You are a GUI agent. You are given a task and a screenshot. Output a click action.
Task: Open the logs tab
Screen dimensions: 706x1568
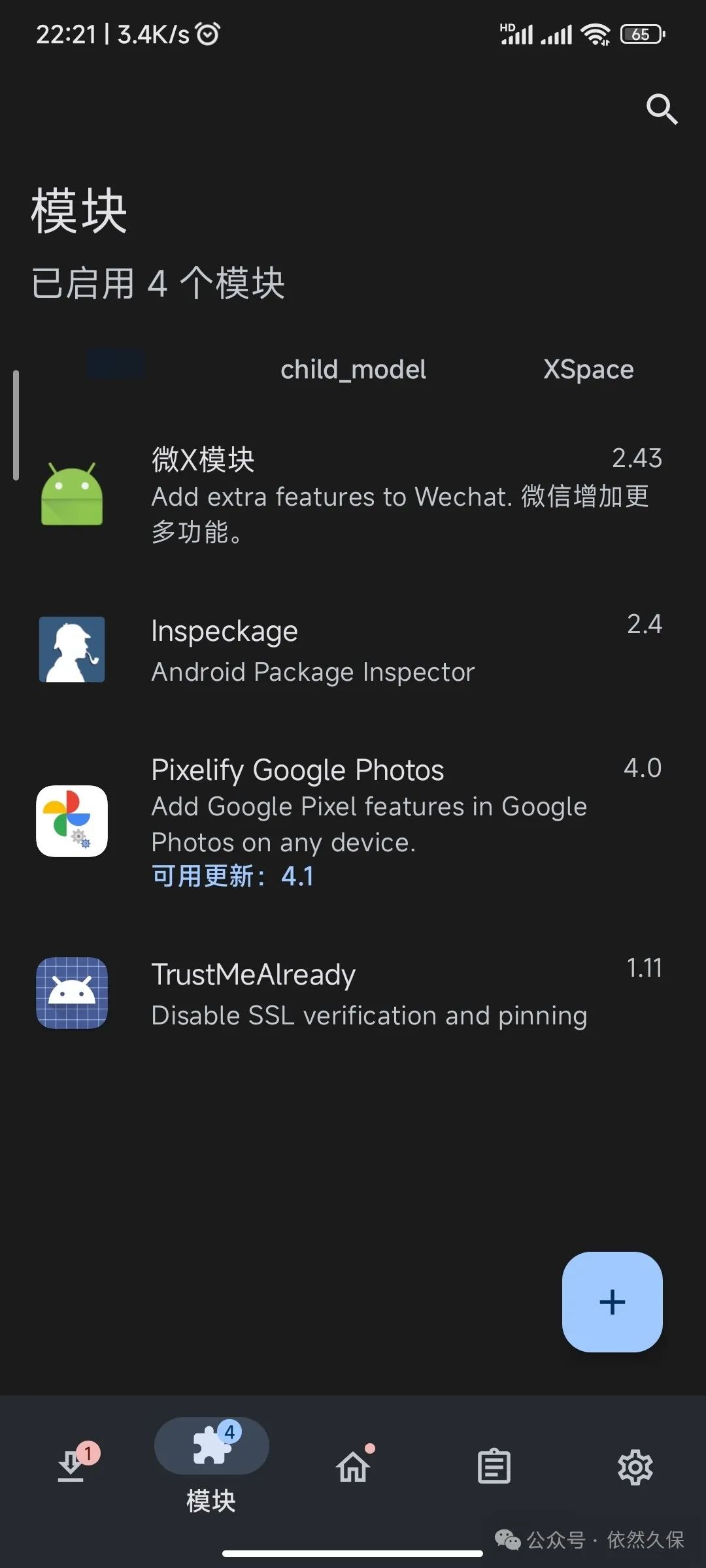coord(494,1467)
